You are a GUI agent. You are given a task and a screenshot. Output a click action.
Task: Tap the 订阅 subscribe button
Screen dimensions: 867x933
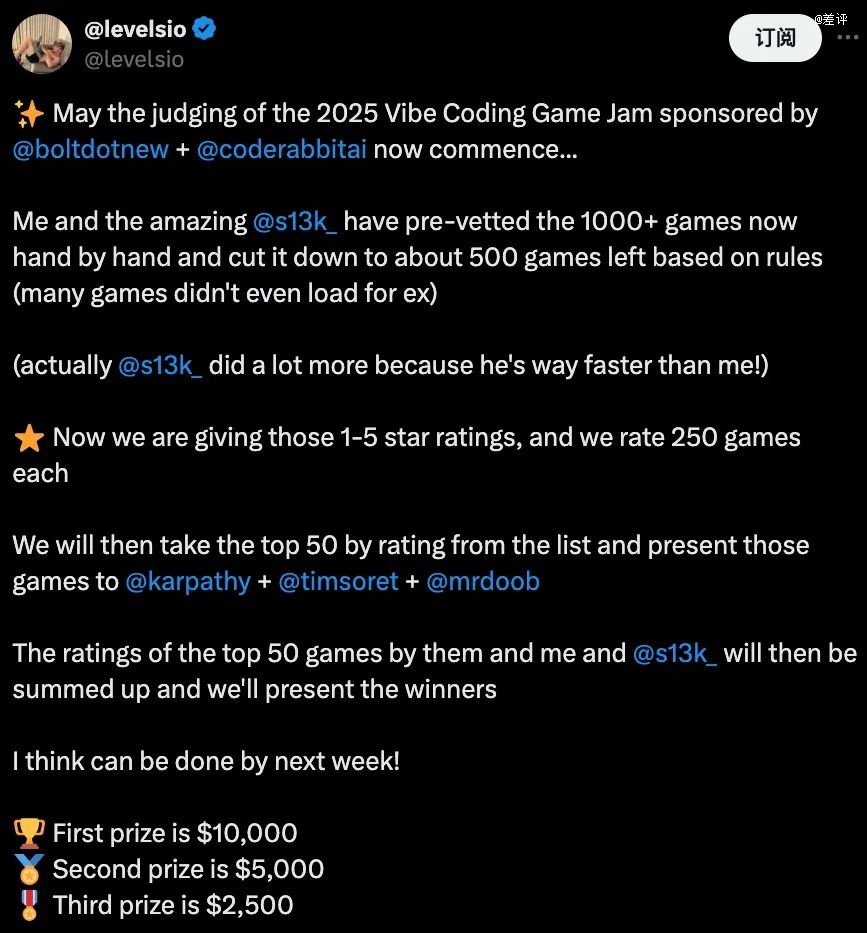(x=774, y=38)
